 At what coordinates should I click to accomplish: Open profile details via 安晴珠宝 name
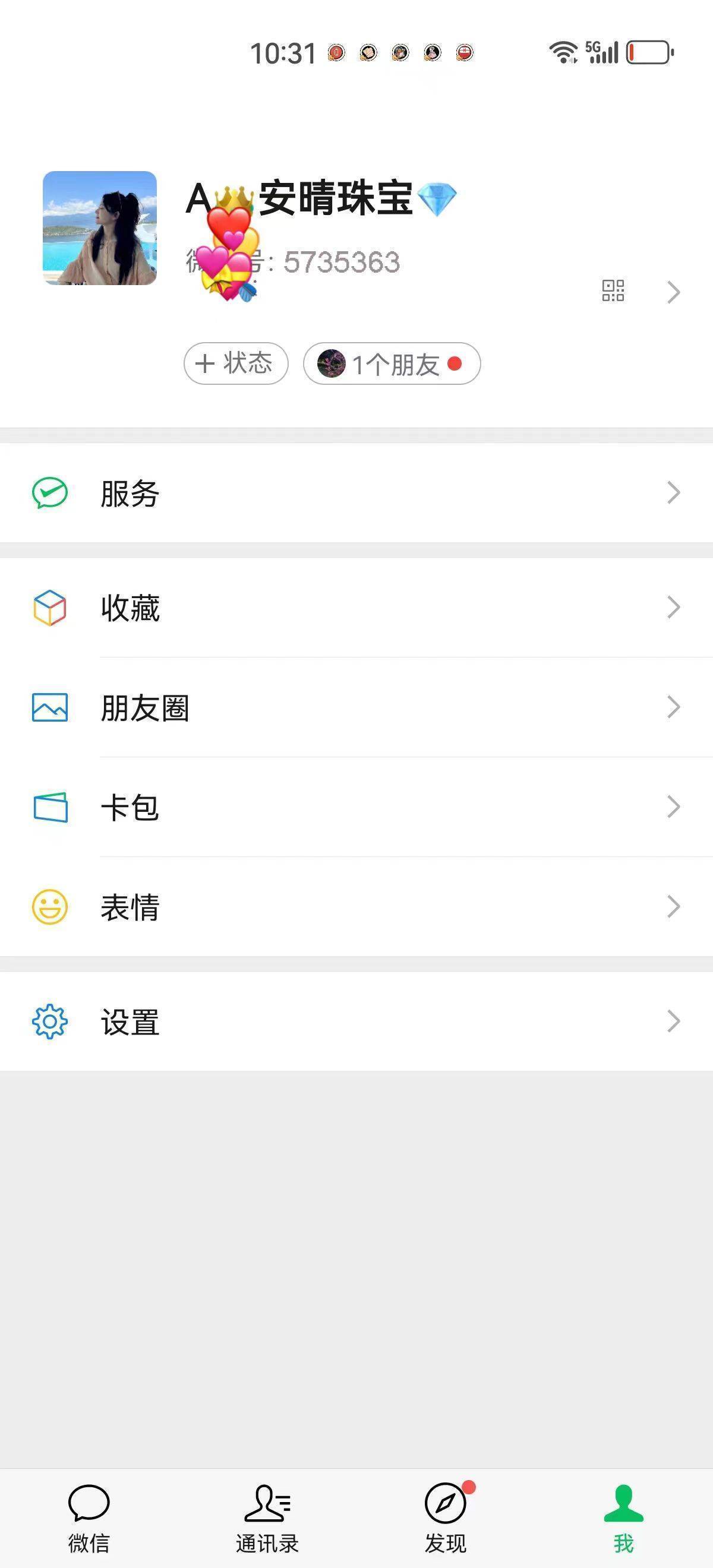click(335, 198)
